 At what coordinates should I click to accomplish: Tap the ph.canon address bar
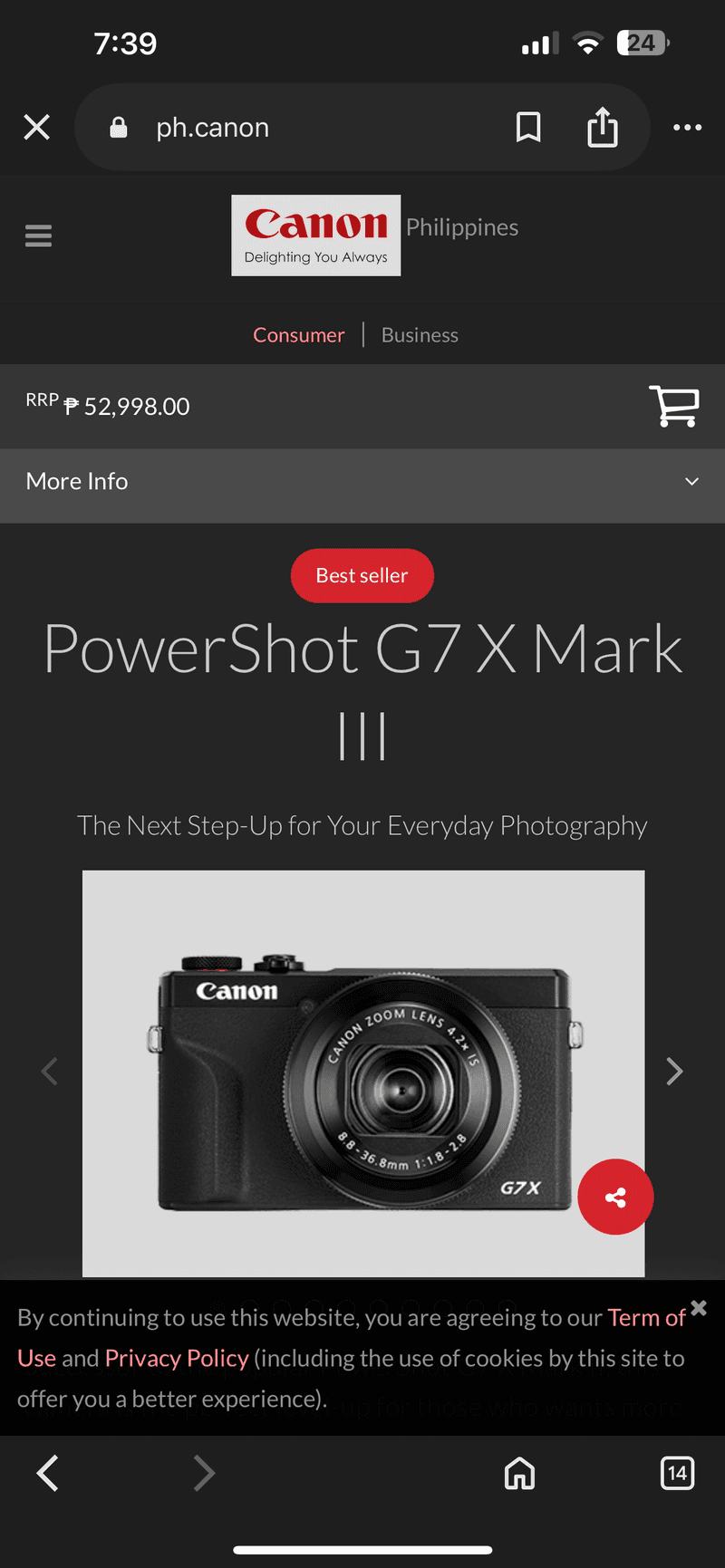(299, 128)
